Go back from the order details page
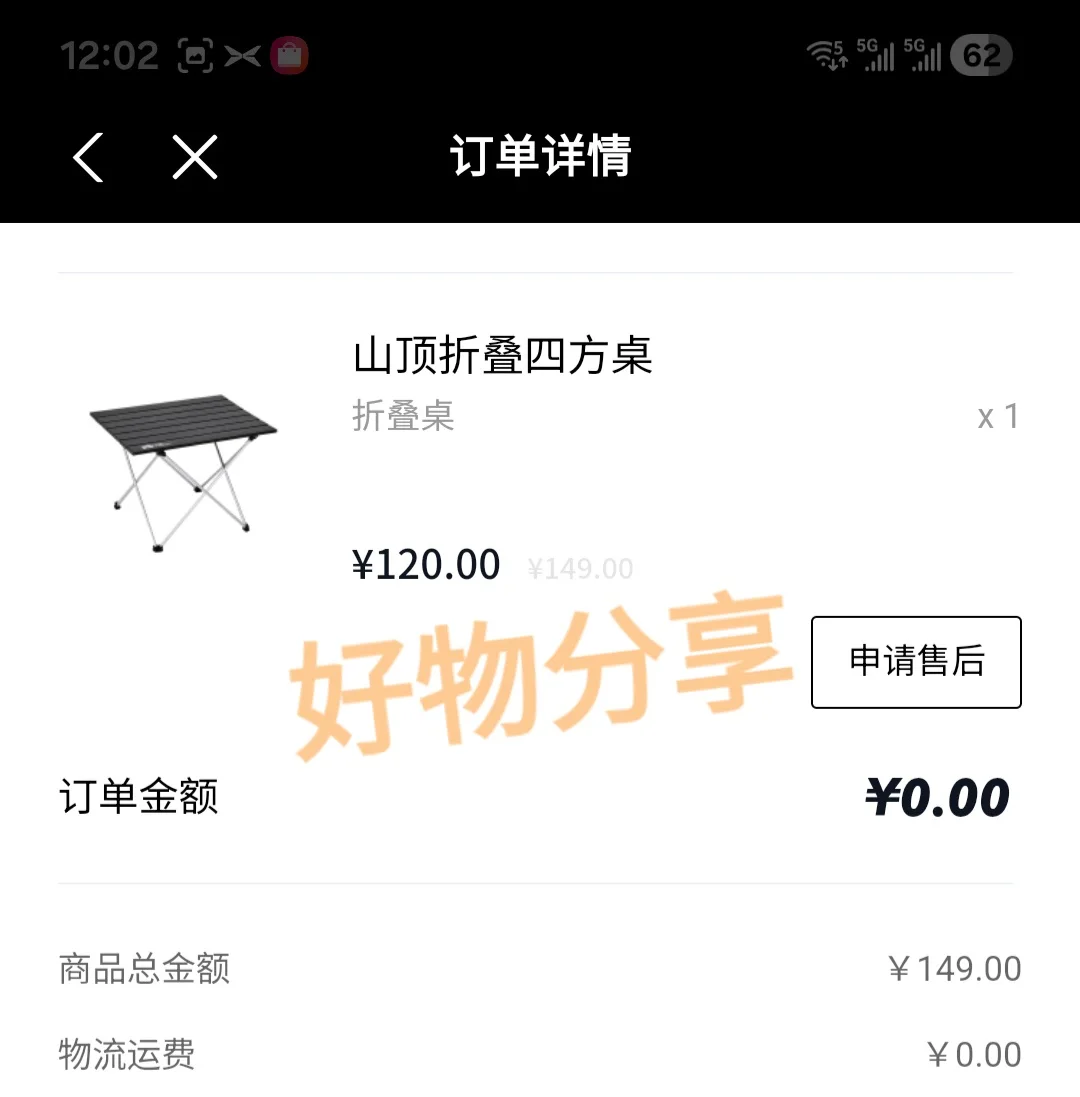The image size is (1080, 1097). point(88,157)
